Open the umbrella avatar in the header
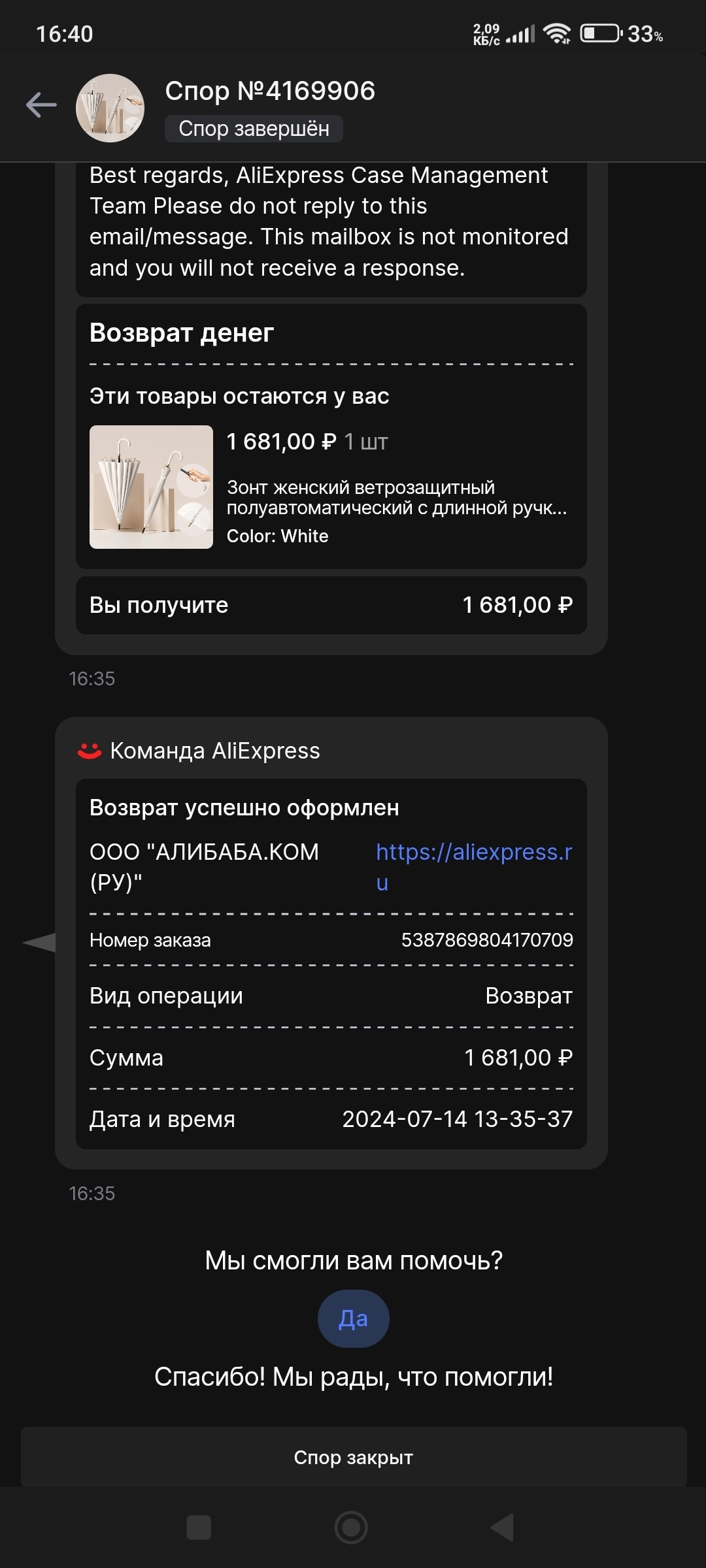Screen dimensions: 706x1568 click(110, 108)
